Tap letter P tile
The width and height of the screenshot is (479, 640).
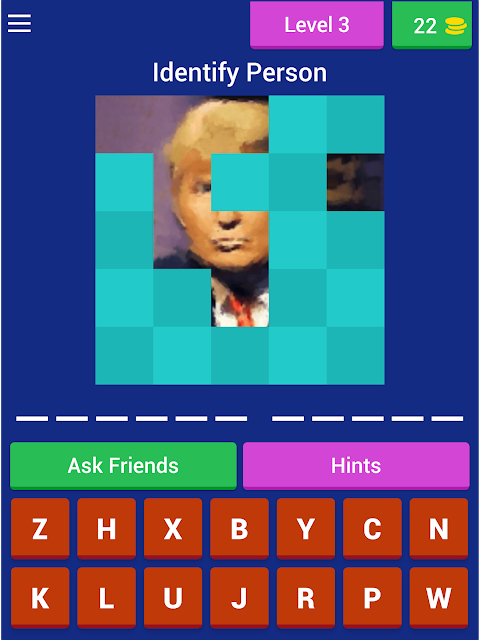coord(373,598)
